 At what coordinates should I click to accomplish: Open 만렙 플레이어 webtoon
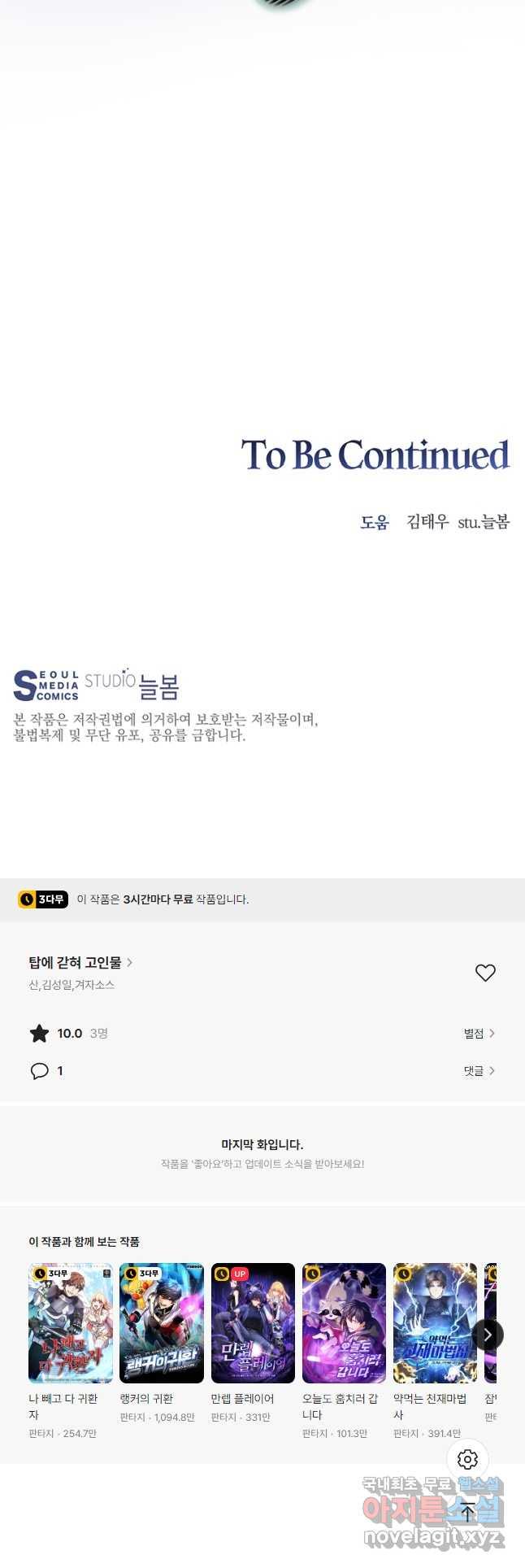pyautogui.click(x=253, y=1323)
